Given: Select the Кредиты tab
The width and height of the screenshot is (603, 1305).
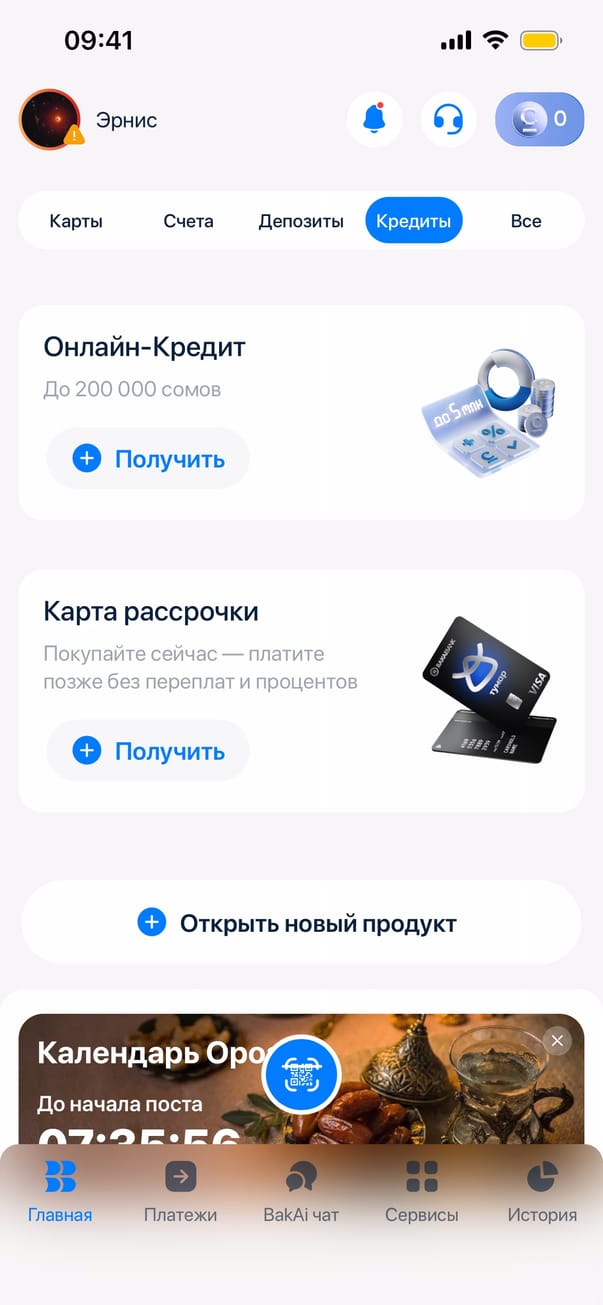Looking at the screenshot, I should tap(414, 221).
